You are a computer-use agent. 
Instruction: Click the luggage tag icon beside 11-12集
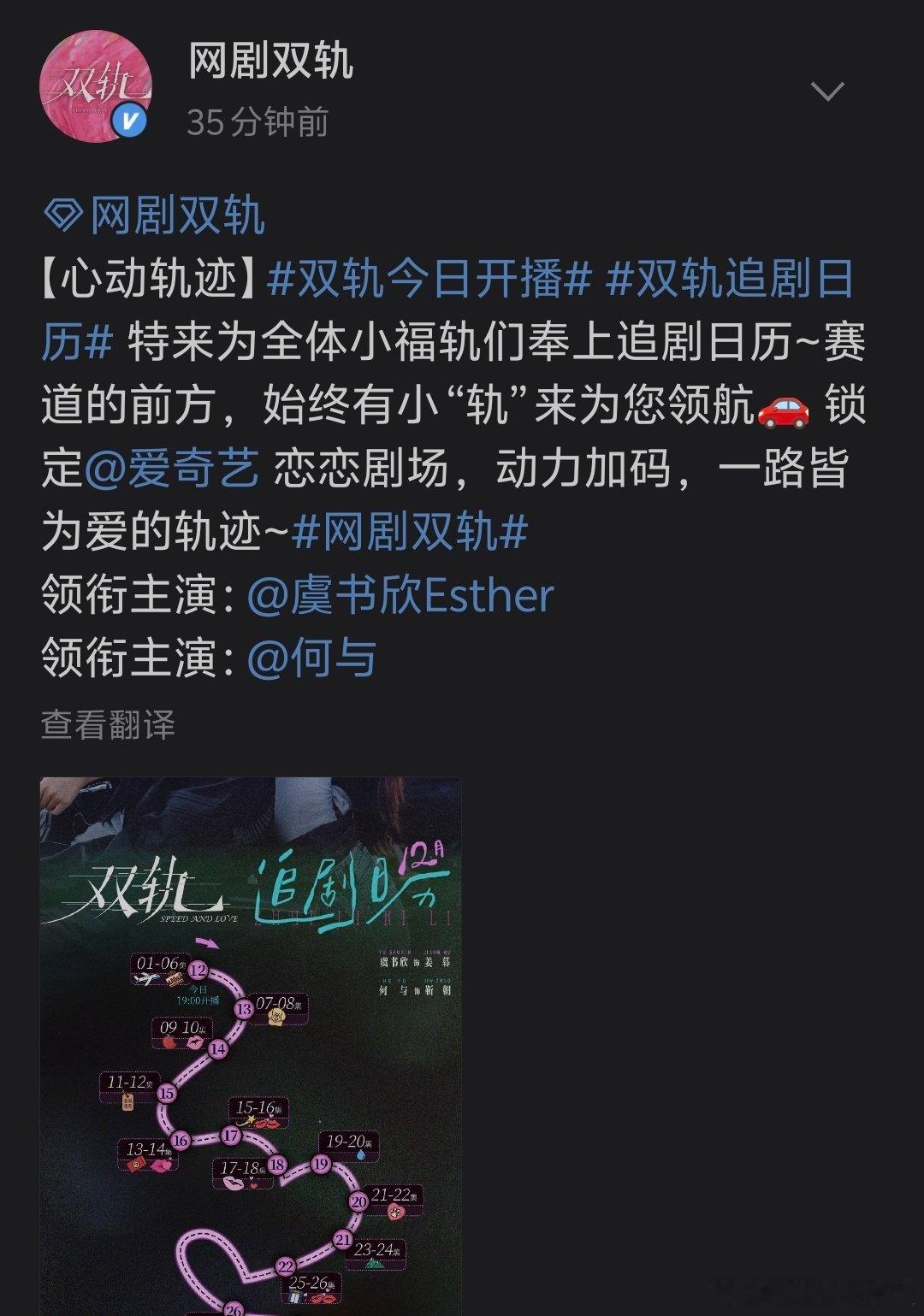(127, 1102)
